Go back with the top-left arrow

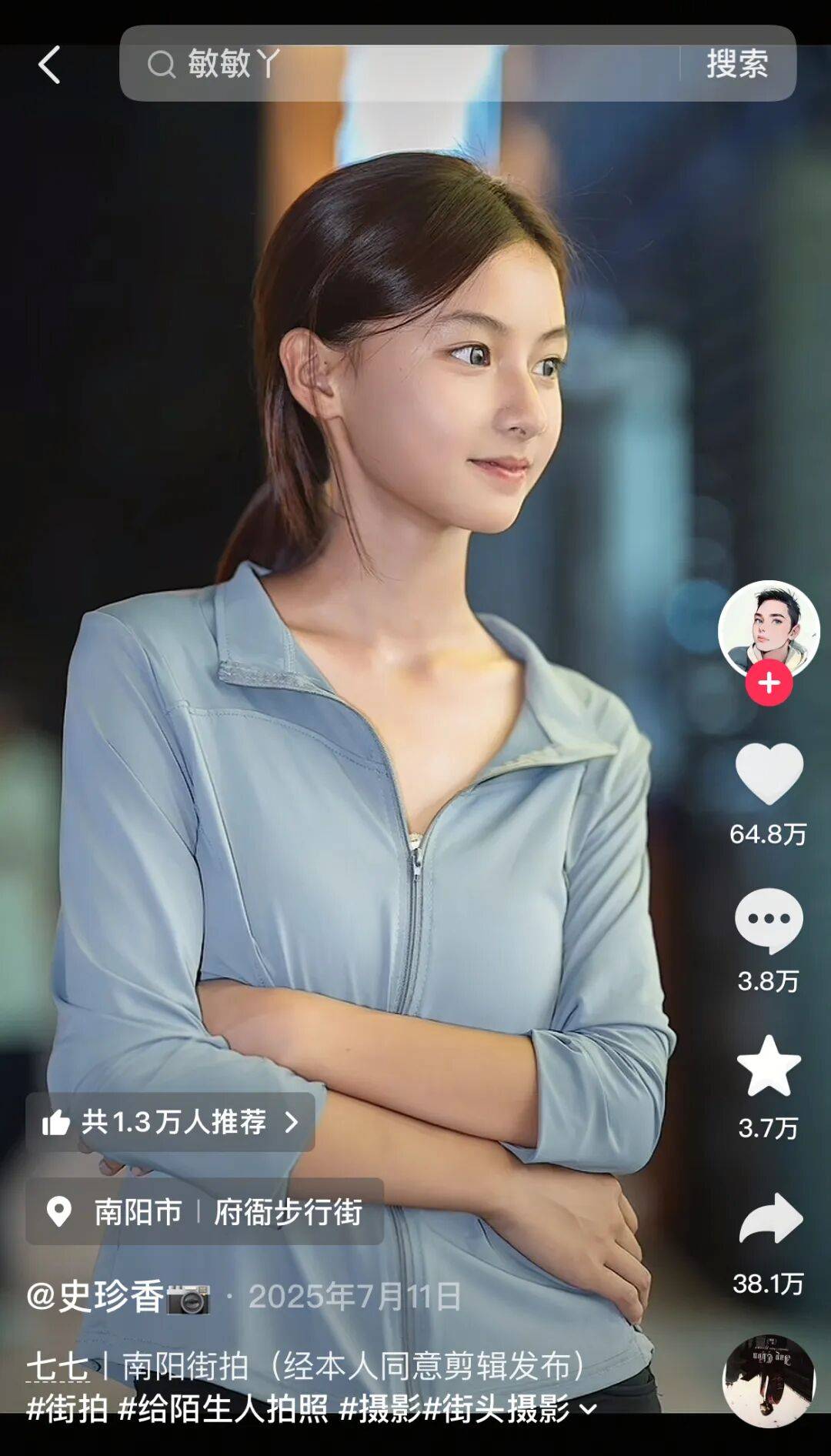tap(49, 65)
